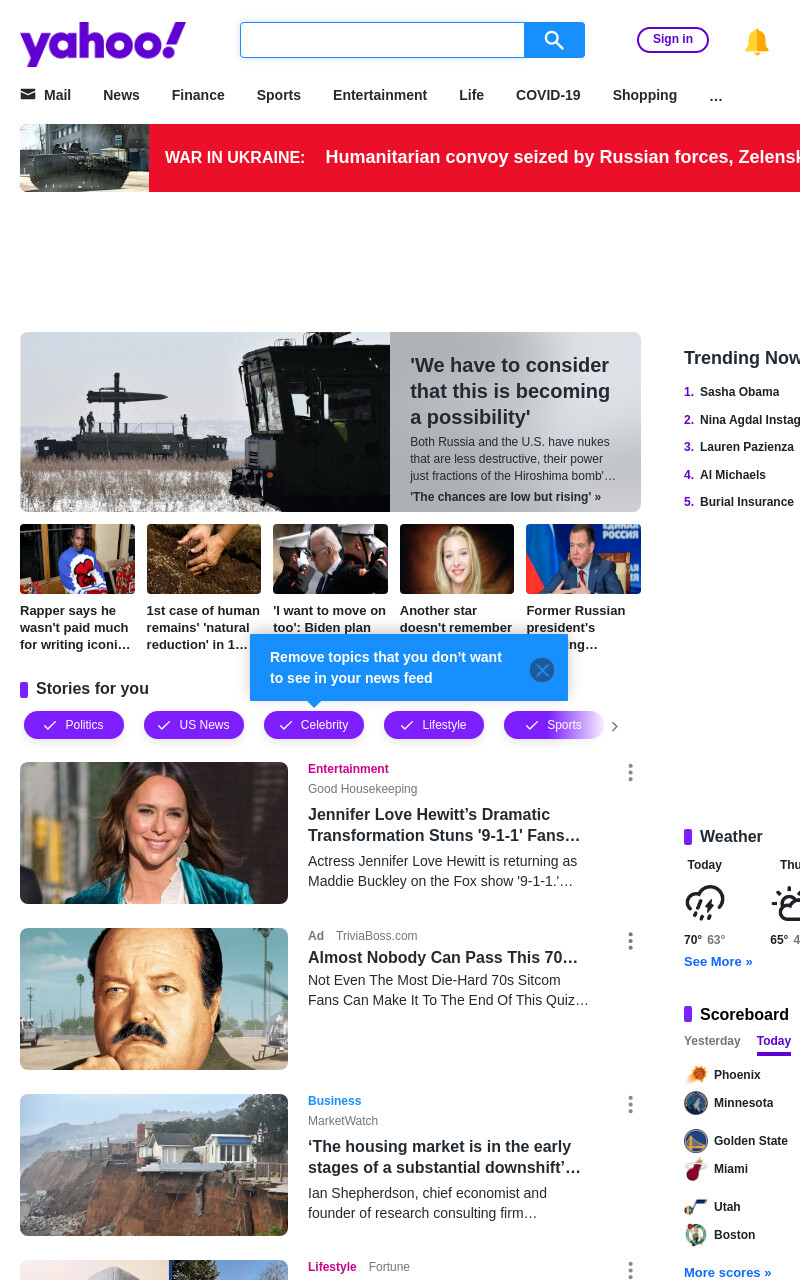The width and height of the screenshot is (800, 1280).
Task: Open the notifications bell
Action: click(x=757, y=41)
